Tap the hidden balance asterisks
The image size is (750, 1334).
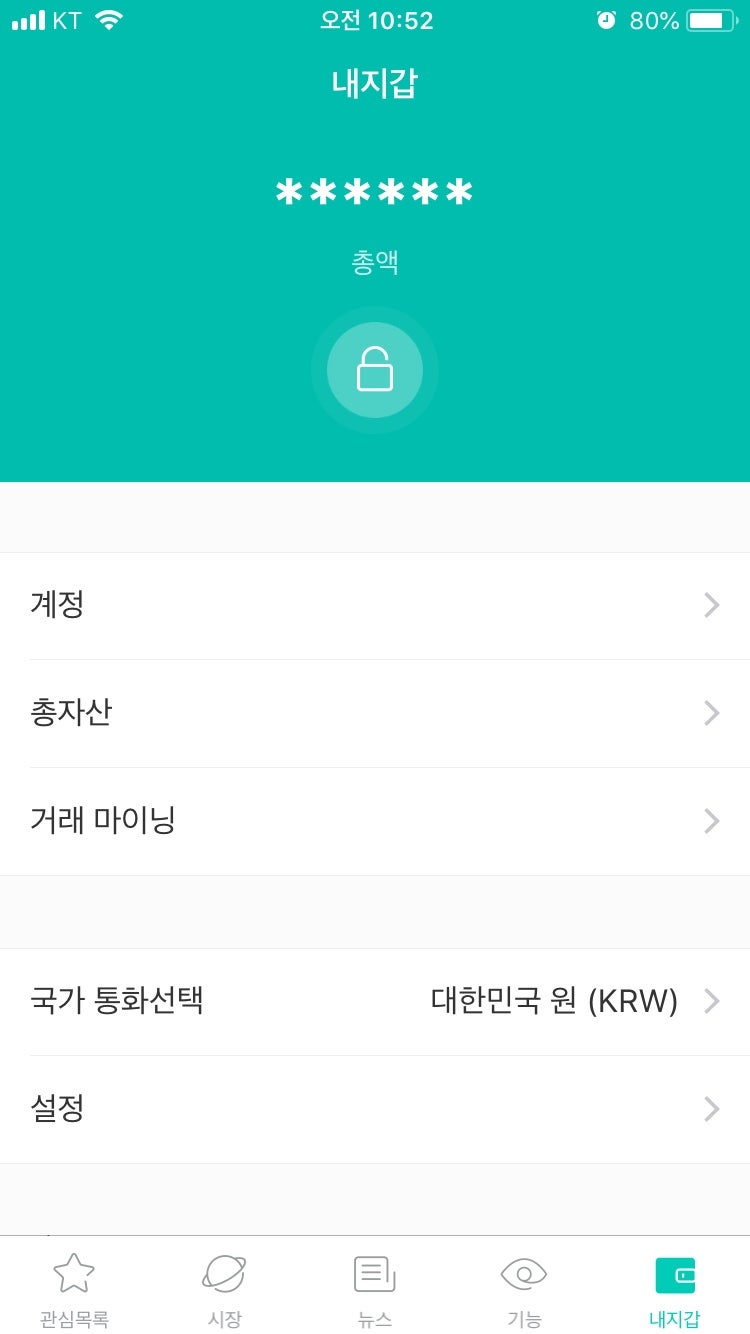375,190
